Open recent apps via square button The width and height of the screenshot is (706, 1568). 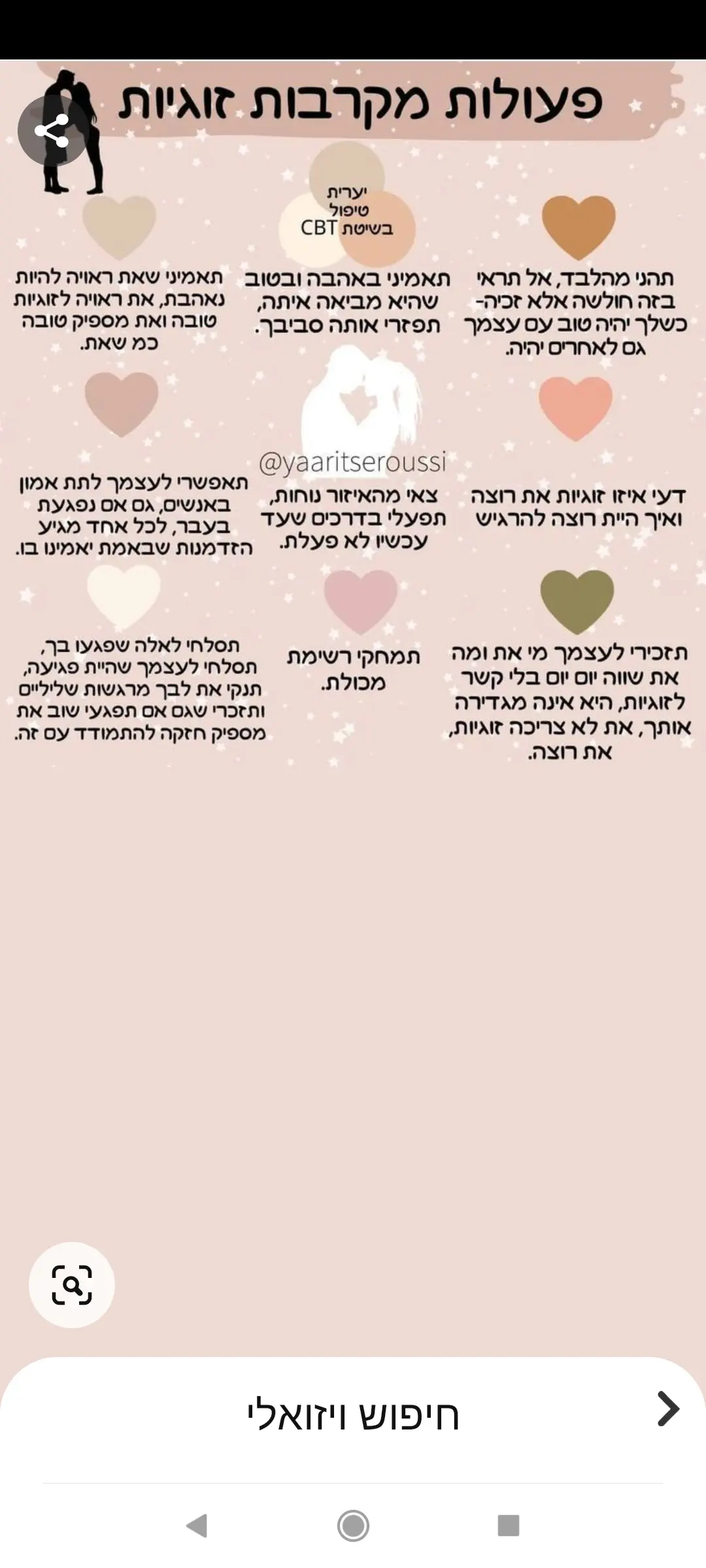click(x=508, y=1526)
